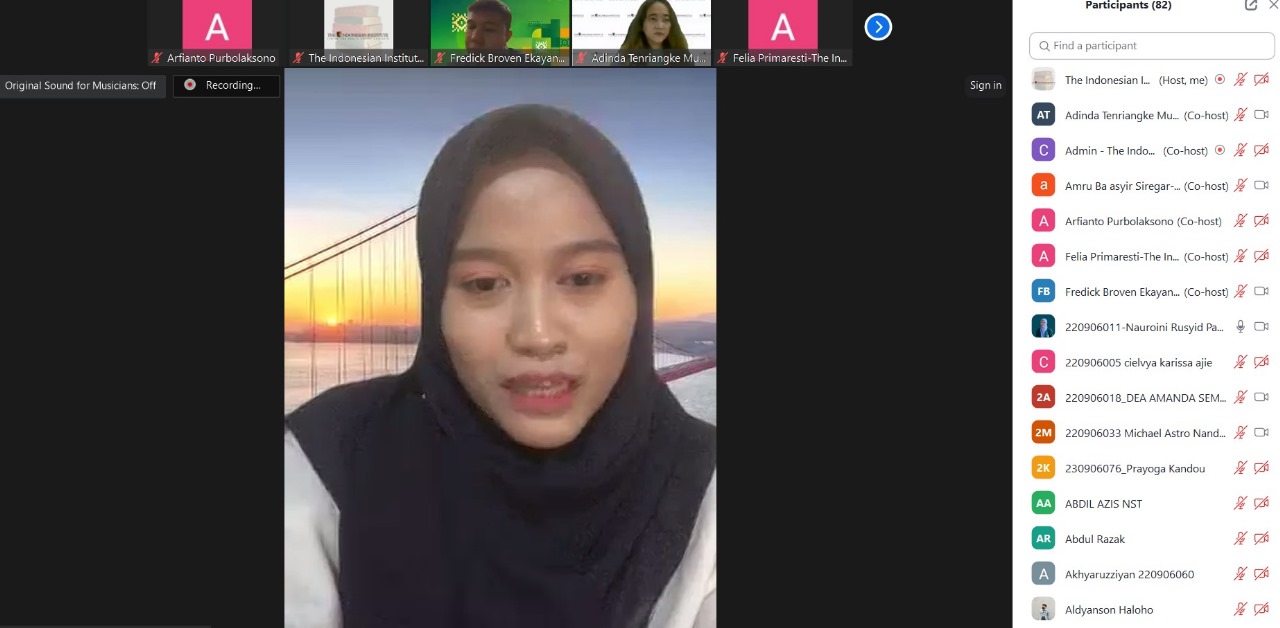Viewport: 1280px width, 628px height.
Task: Select Fredick Broven Ekayan's video tile
Action: point(500,32)
